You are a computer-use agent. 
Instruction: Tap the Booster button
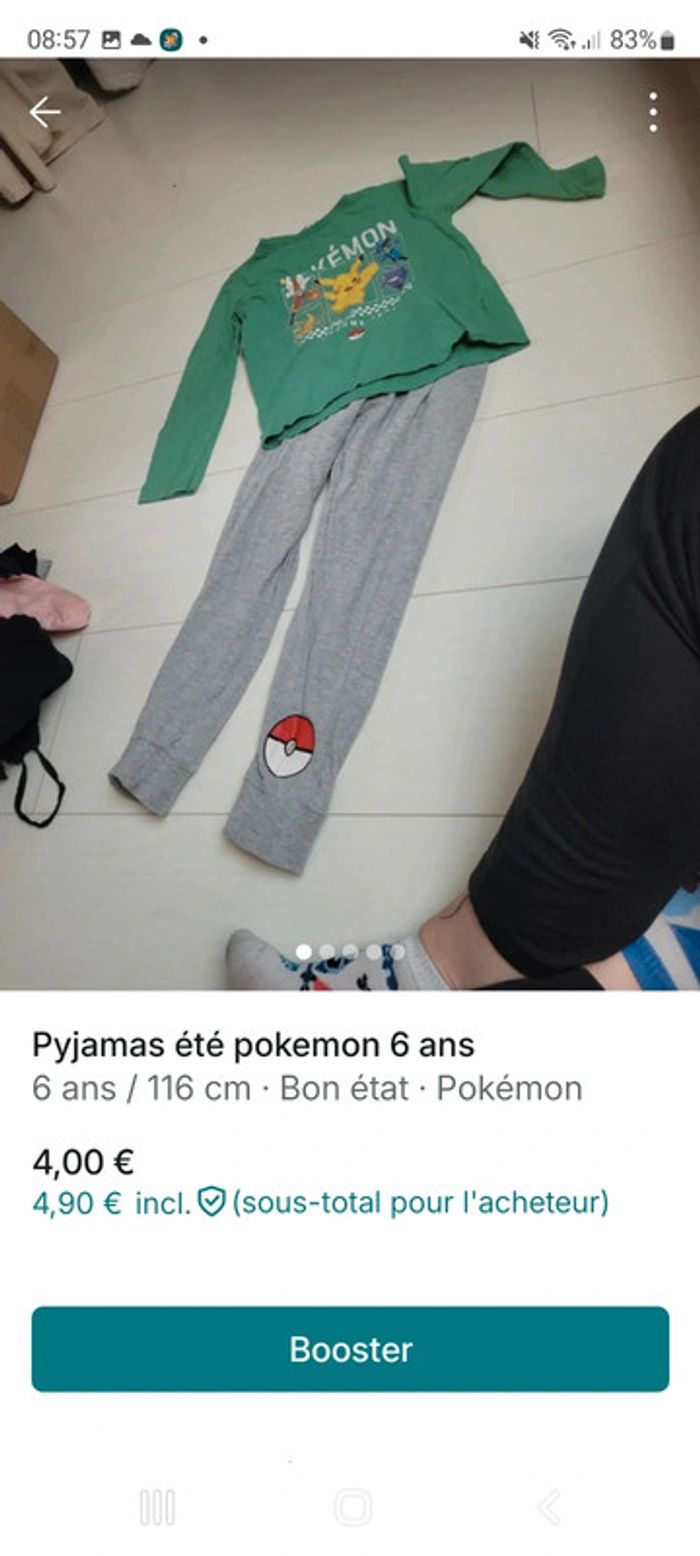[350, 1348]
